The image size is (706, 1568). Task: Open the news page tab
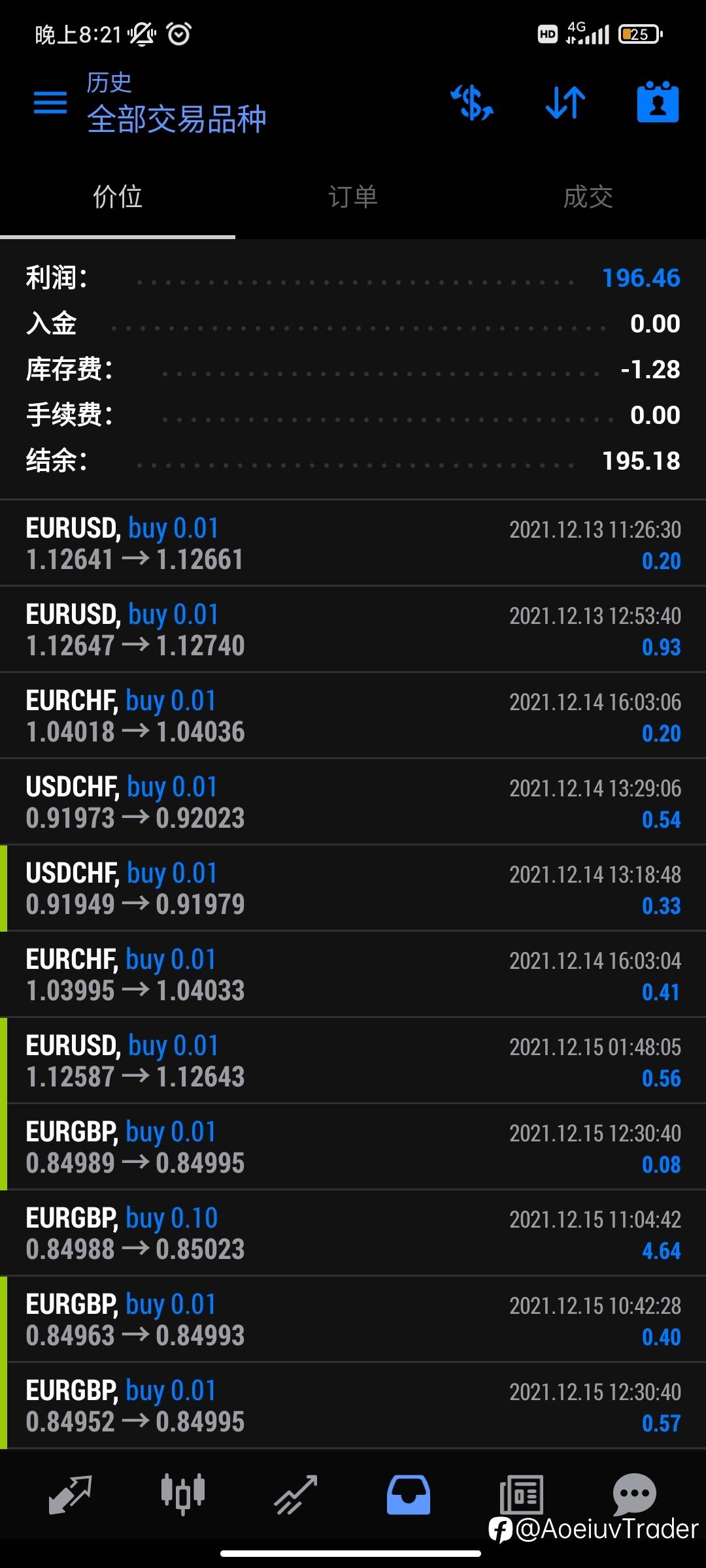pos(522,1494)
